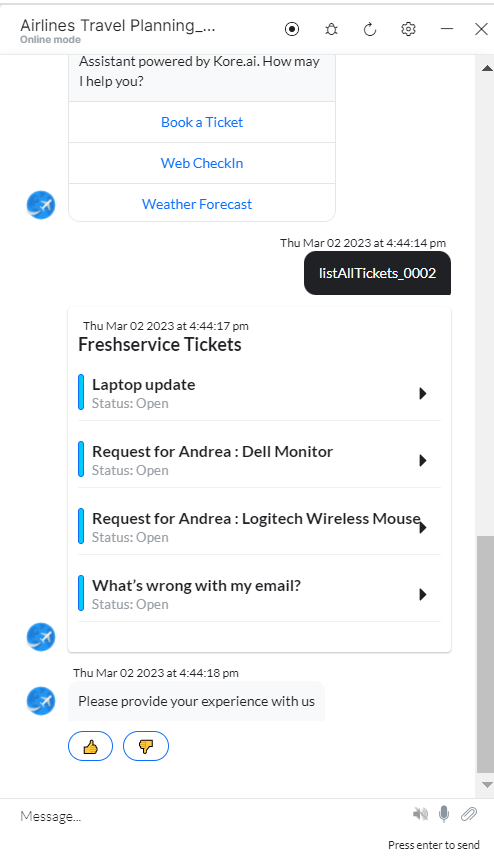Refresh the chat session
This screenshot has height=856, width=494.
(370, 29)
